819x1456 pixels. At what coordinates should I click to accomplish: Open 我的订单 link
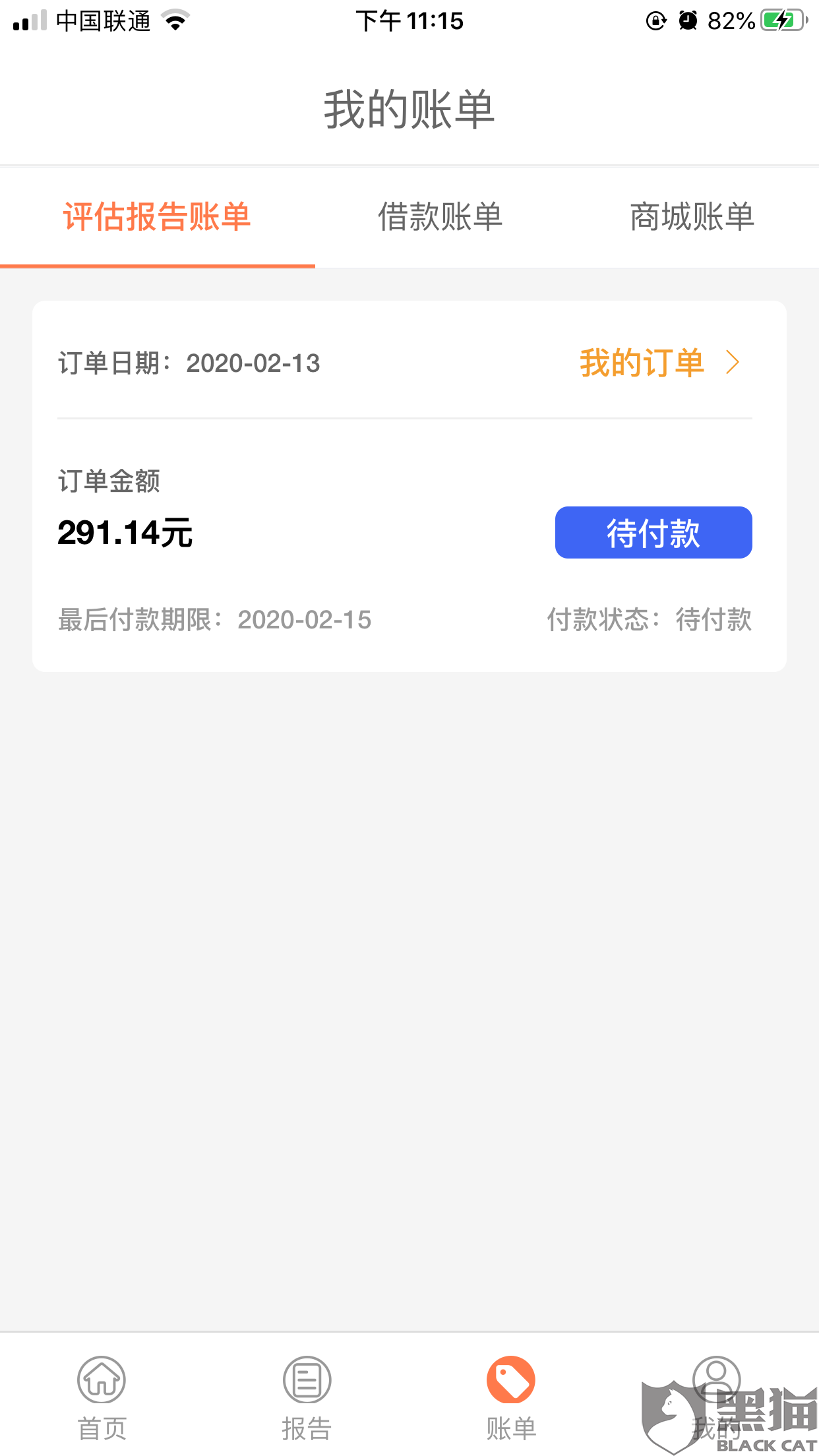click(659, 363)
